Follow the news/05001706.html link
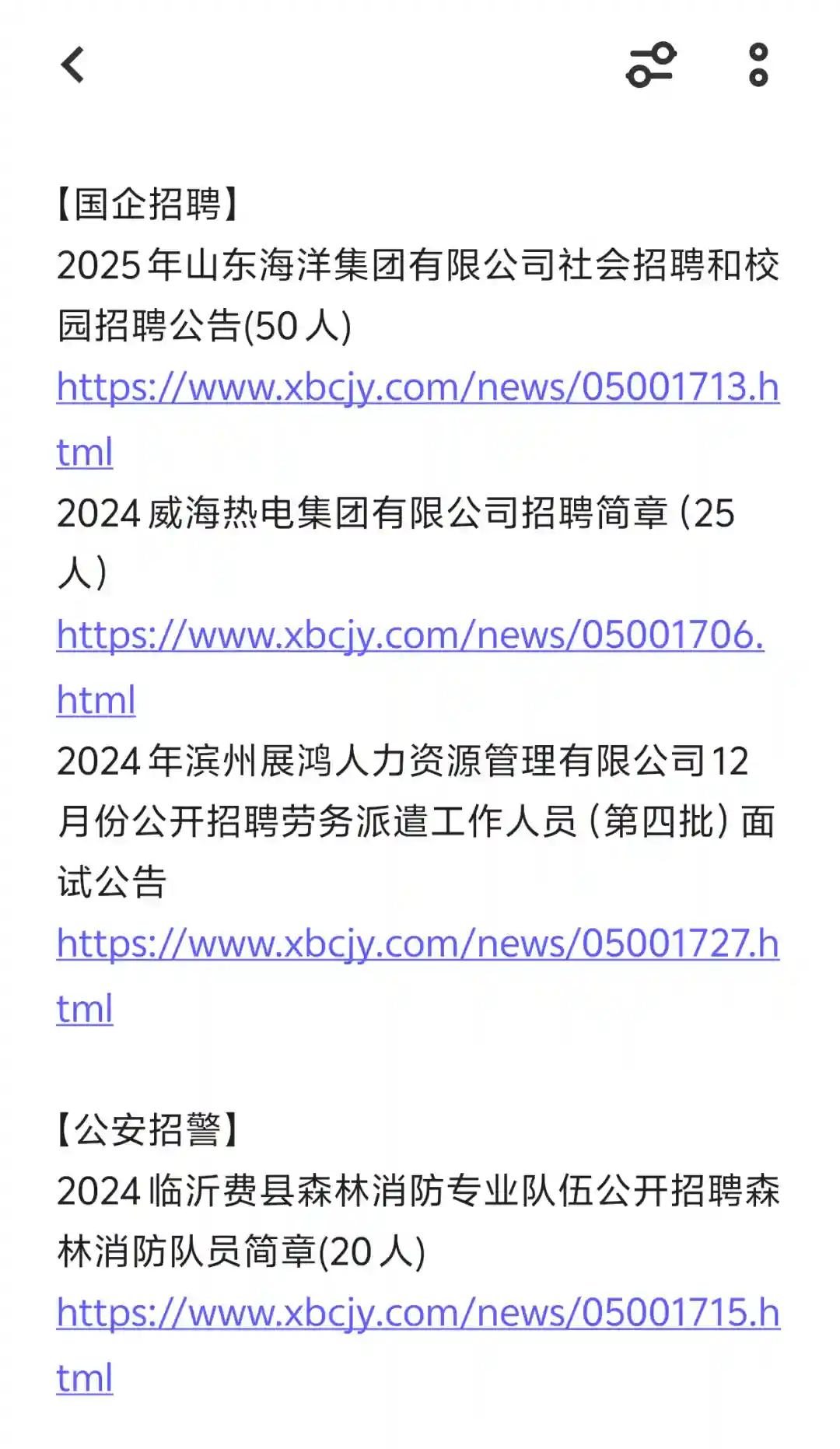This screenshot has height=1449, width=840. (410, 635)
